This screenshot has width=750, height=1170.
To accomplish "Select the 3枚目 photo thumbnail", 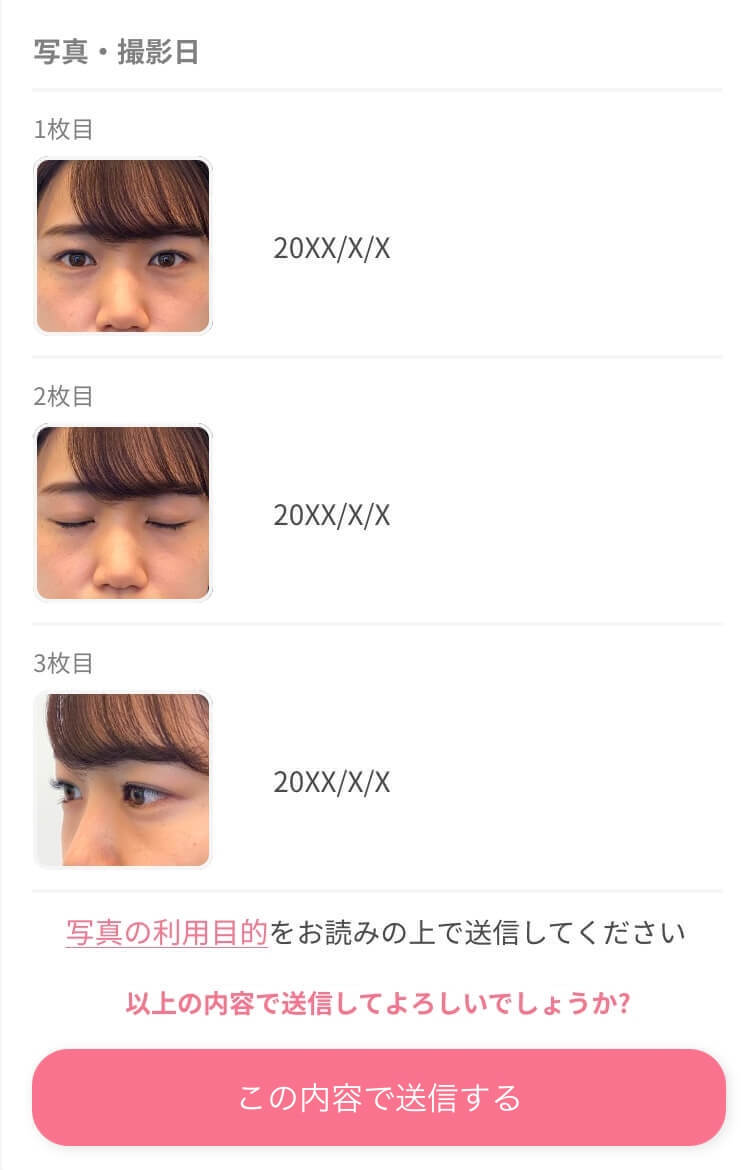I will tap(123, 780).
